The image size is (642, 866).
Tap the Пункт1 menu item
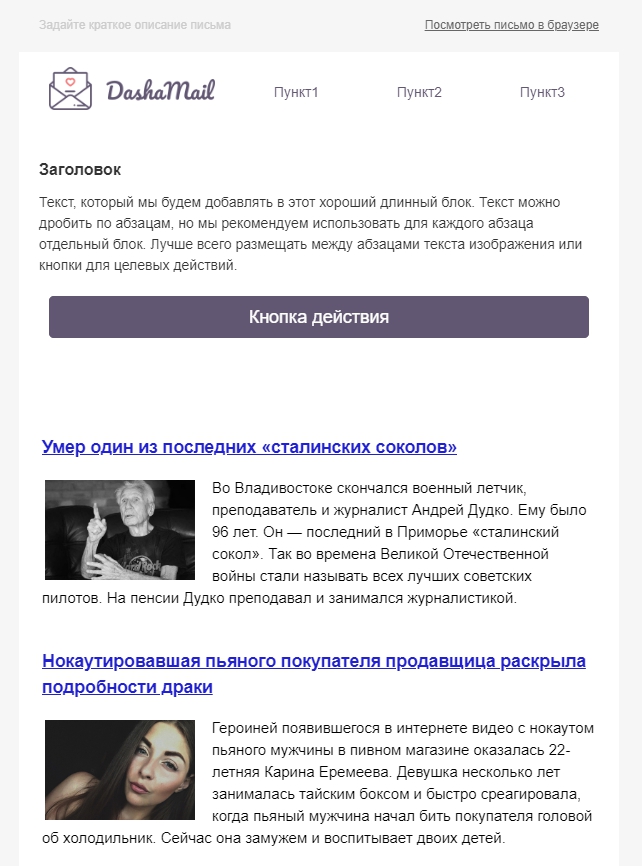(296, 92)
